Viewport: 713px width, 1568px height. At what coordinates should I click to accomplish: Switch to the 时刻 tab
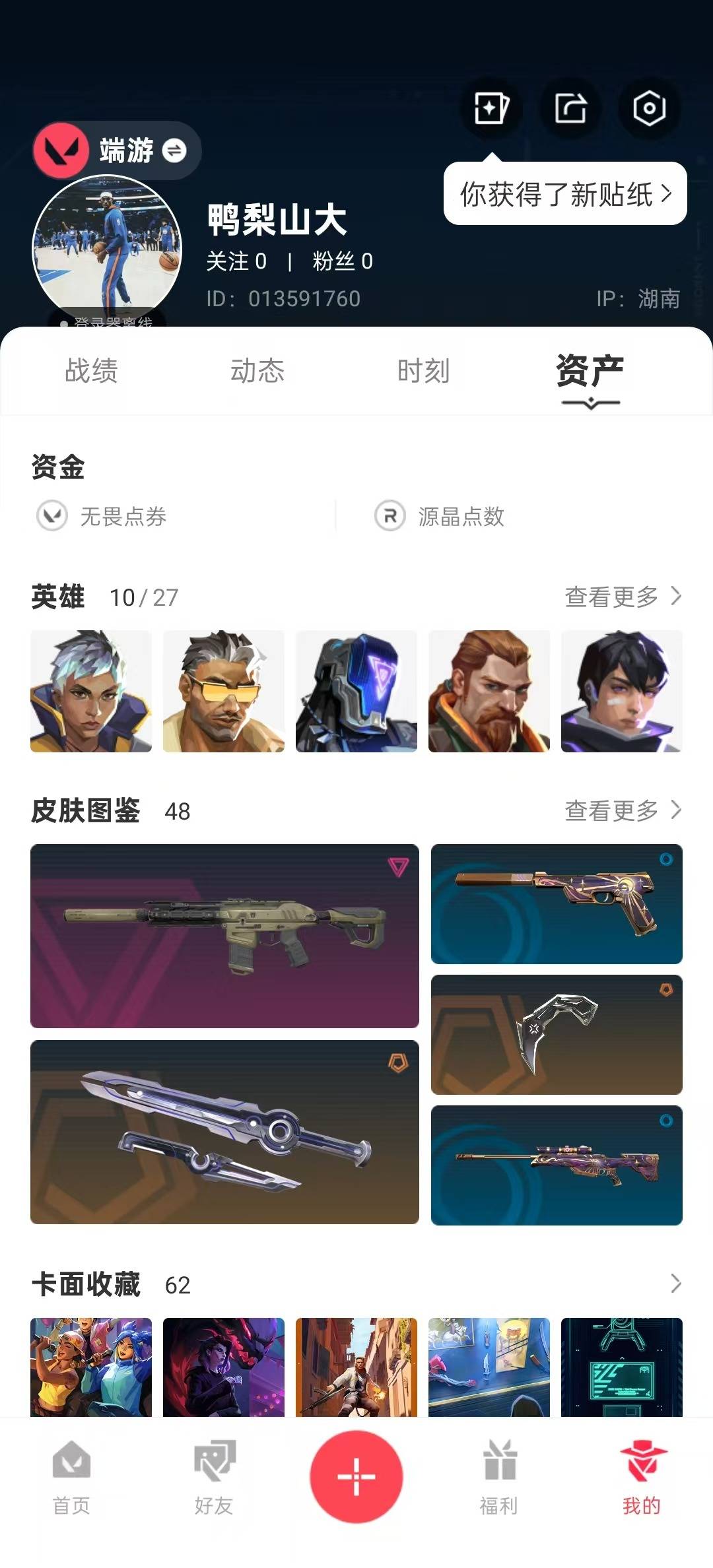(423, 371)
